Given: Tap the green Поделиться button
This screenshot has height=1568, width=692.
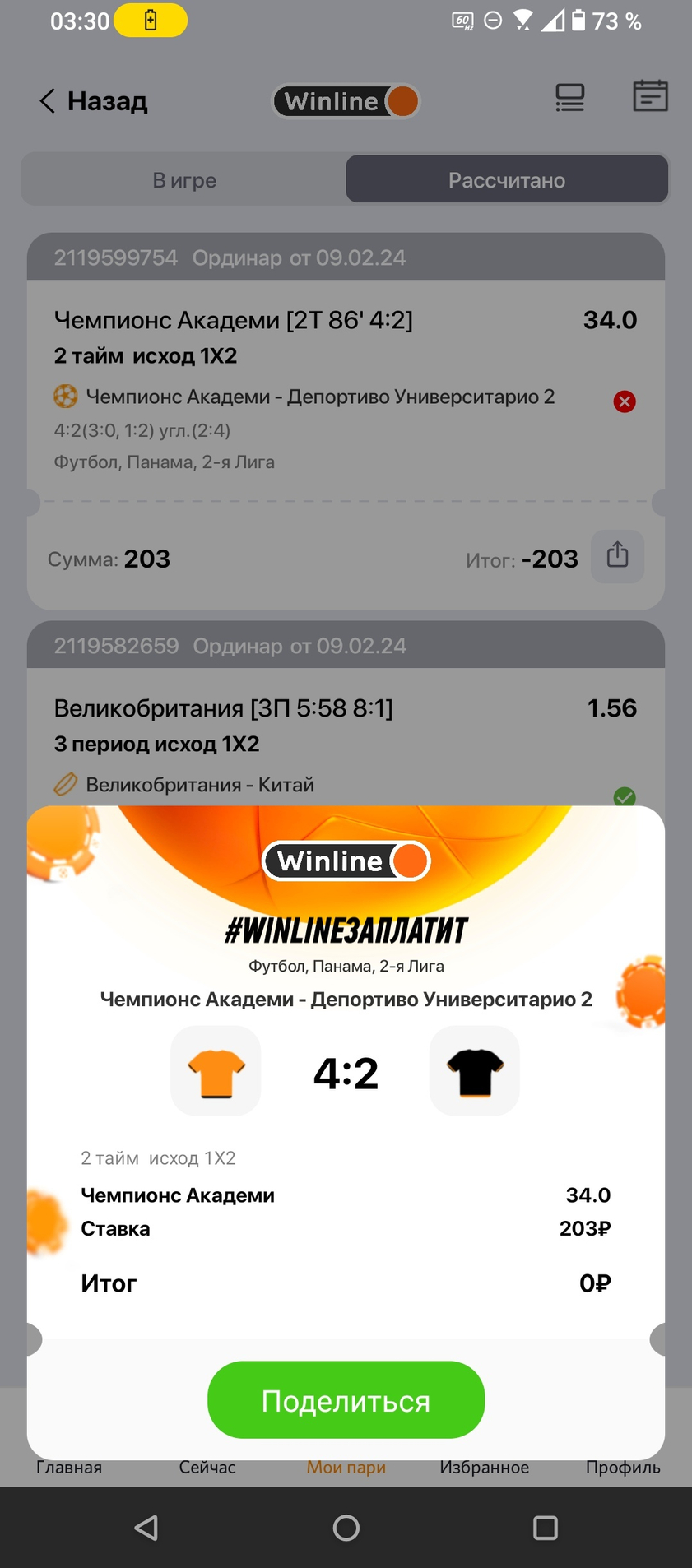Looking at the screenshot, I should [346, 1399].
